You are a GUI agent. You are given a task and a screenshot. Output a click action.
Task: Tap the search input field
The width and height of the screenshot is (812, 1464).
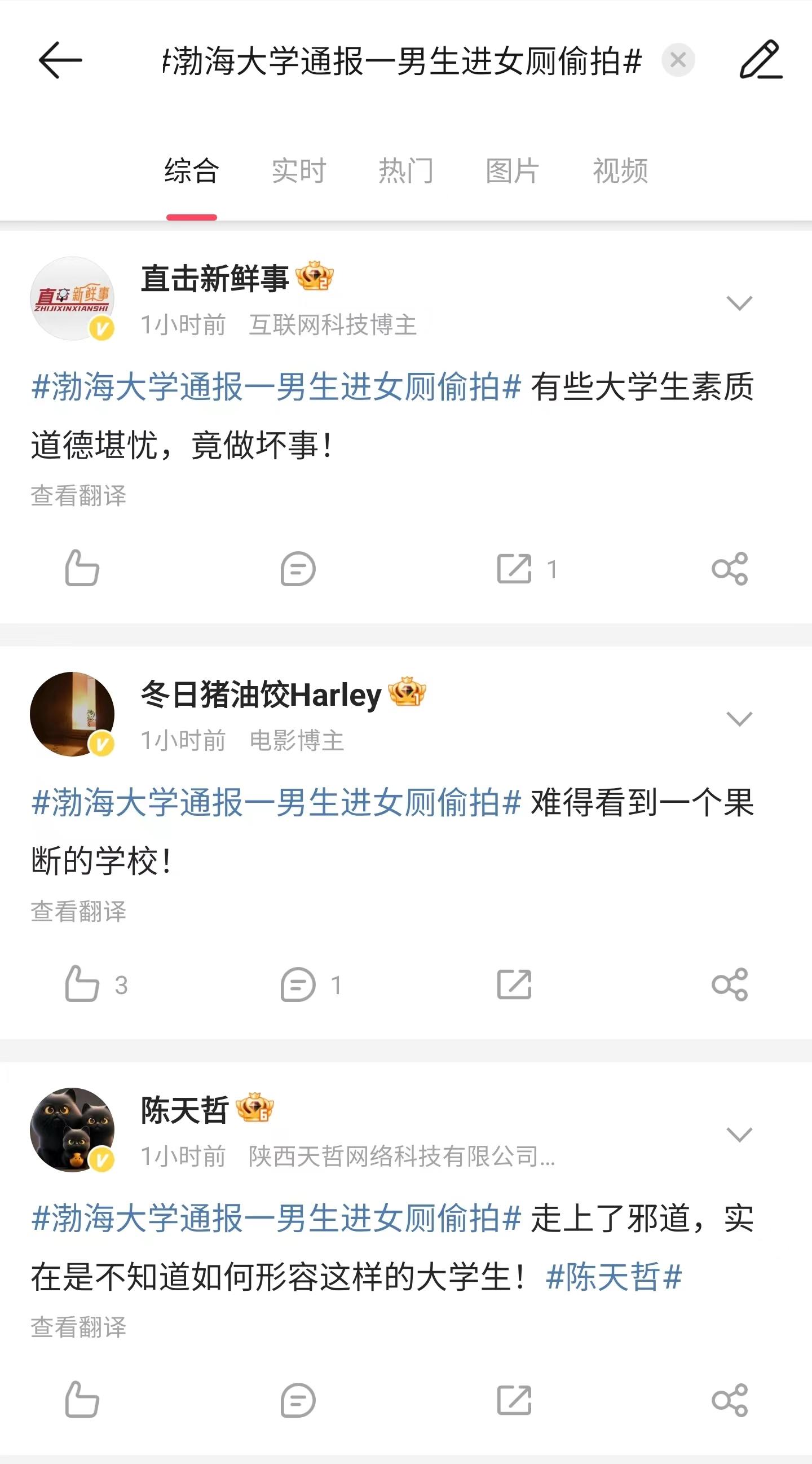pyautogui.click(x=398, y=63)
